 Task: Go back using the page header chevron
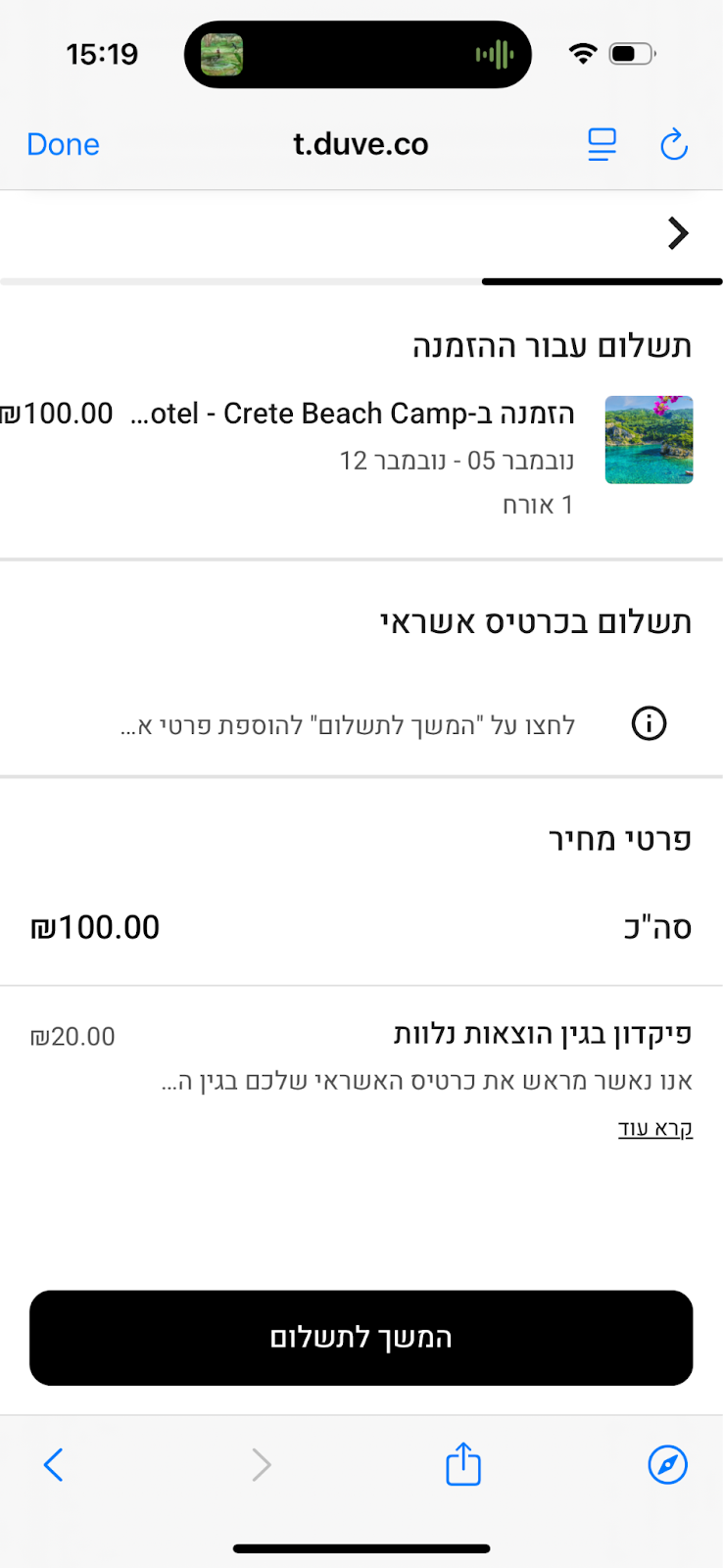coord(678,233)
